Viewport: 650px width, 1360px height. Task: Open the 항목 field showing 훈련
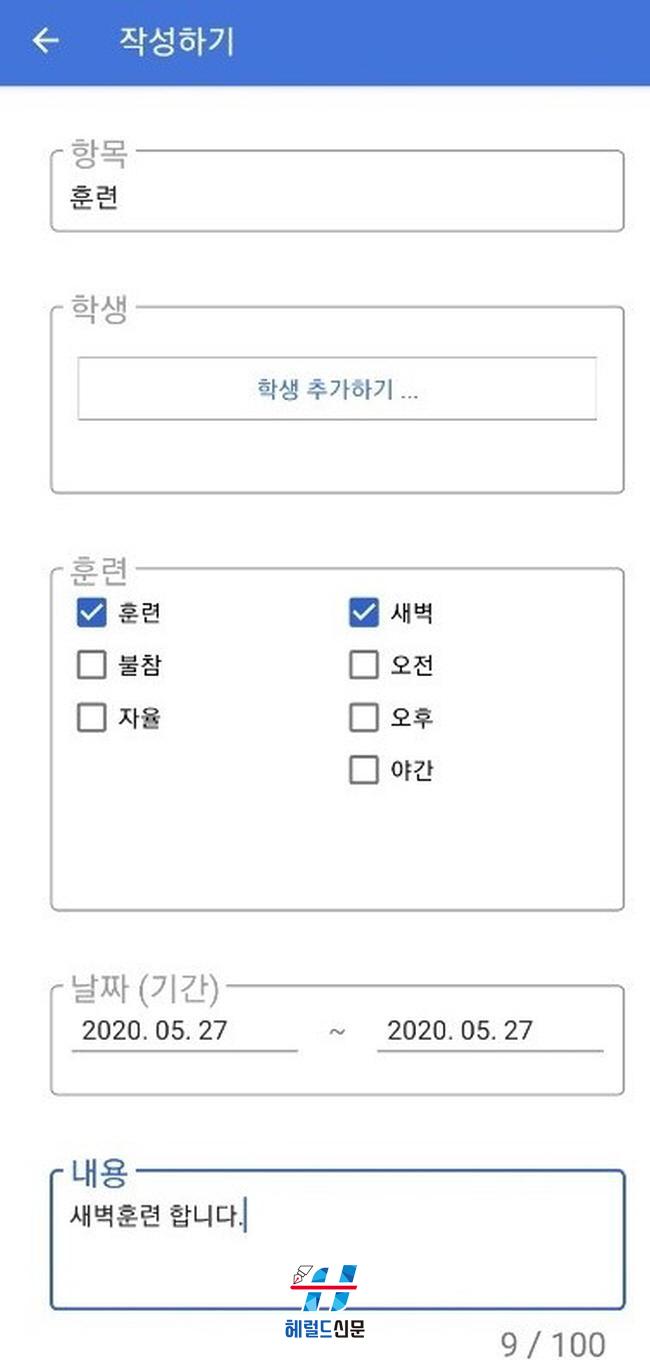(337, 197)
